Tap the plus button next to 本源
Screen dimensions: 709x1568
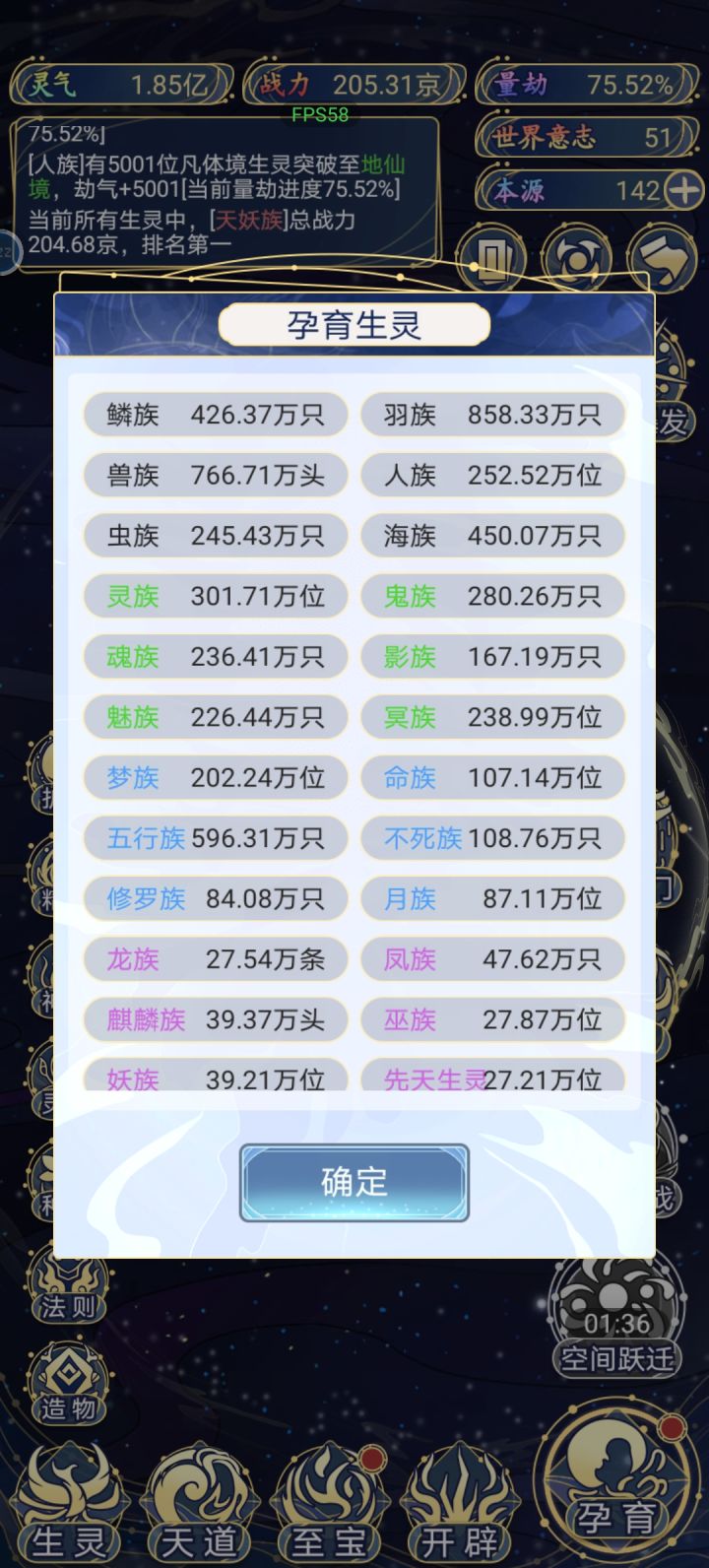(682, 191)
